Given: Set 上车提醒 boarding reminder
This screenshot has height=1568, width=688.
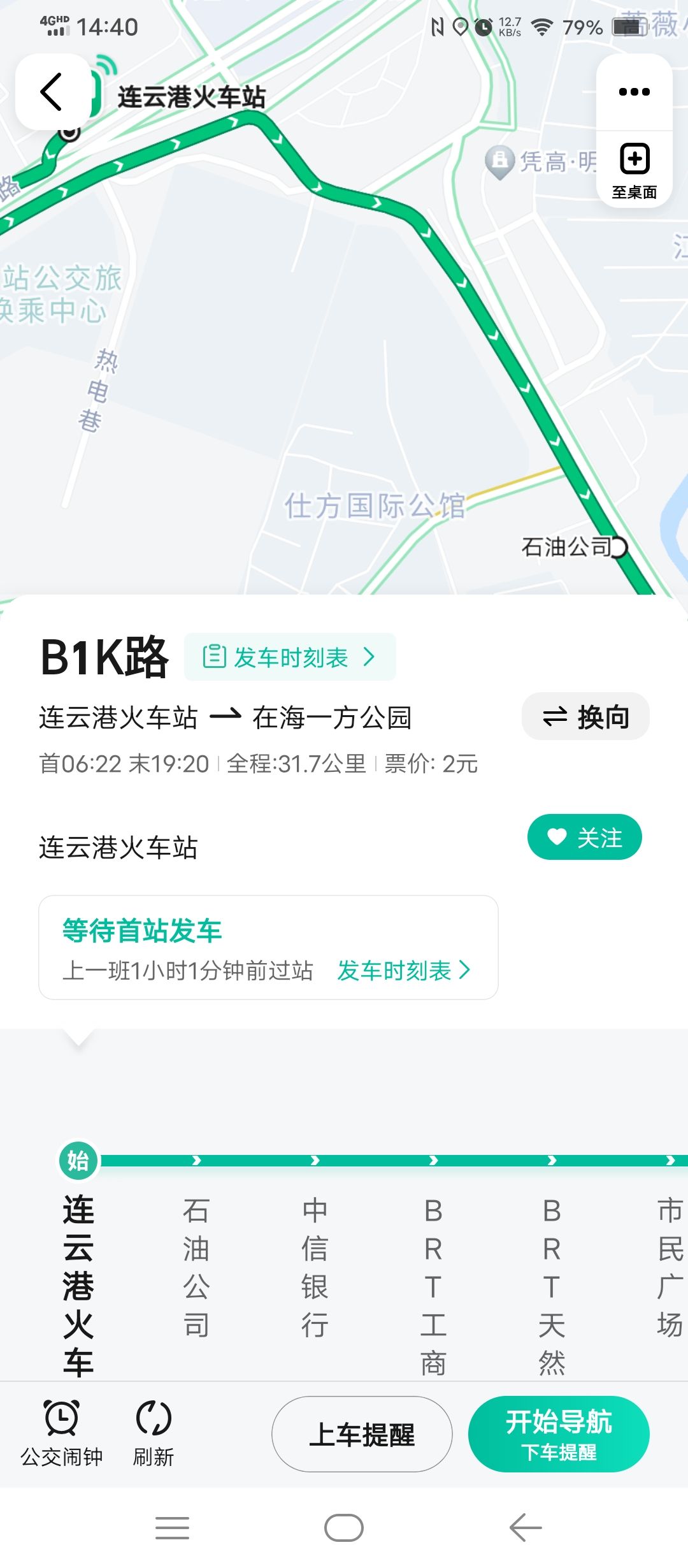Looking at the screenshot, I should pyautogui.click(x=362, y=1434).
